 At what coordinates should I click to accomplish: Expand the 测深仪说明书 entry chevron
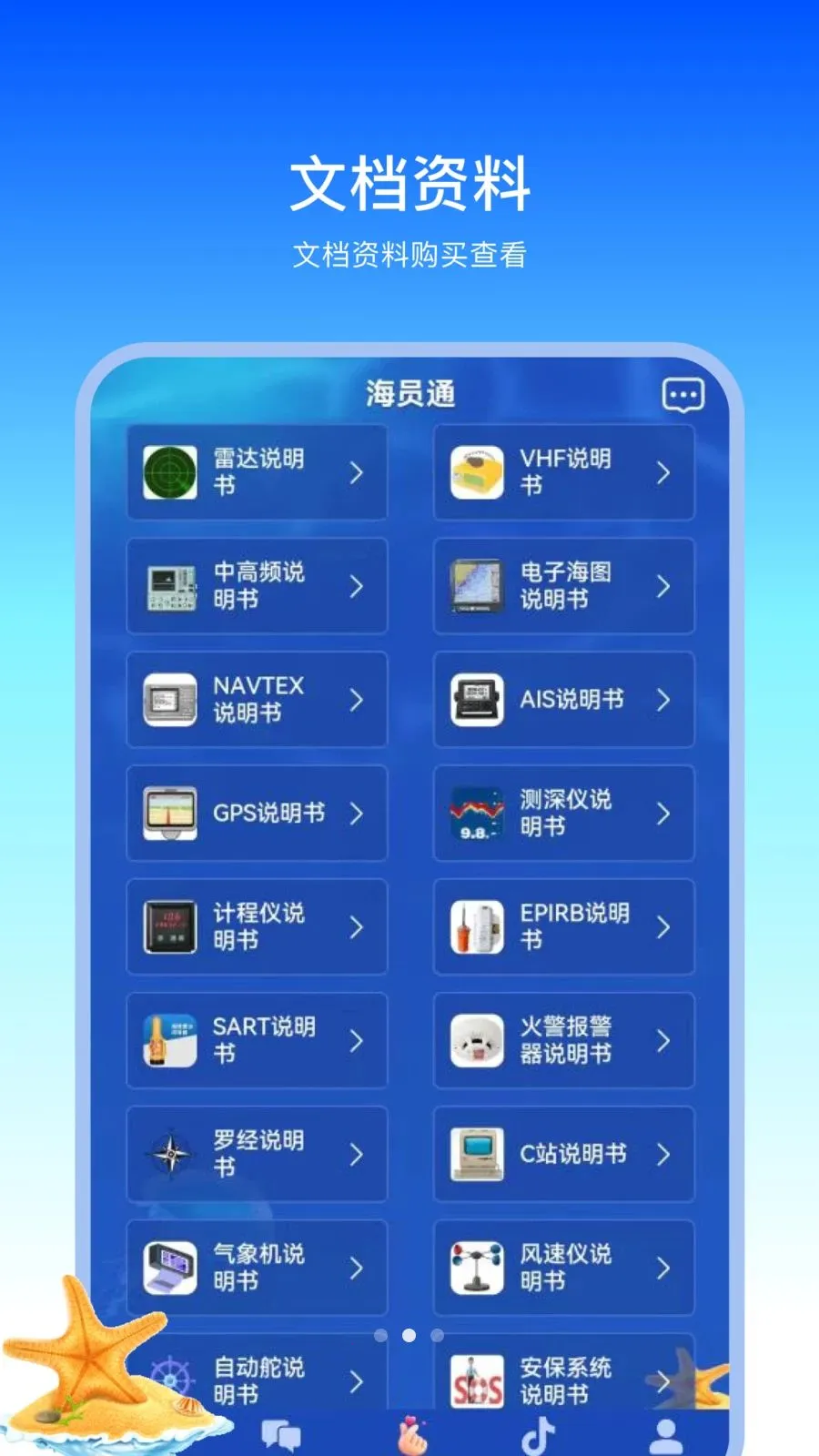pyautogui.click(x=663, y=813)
